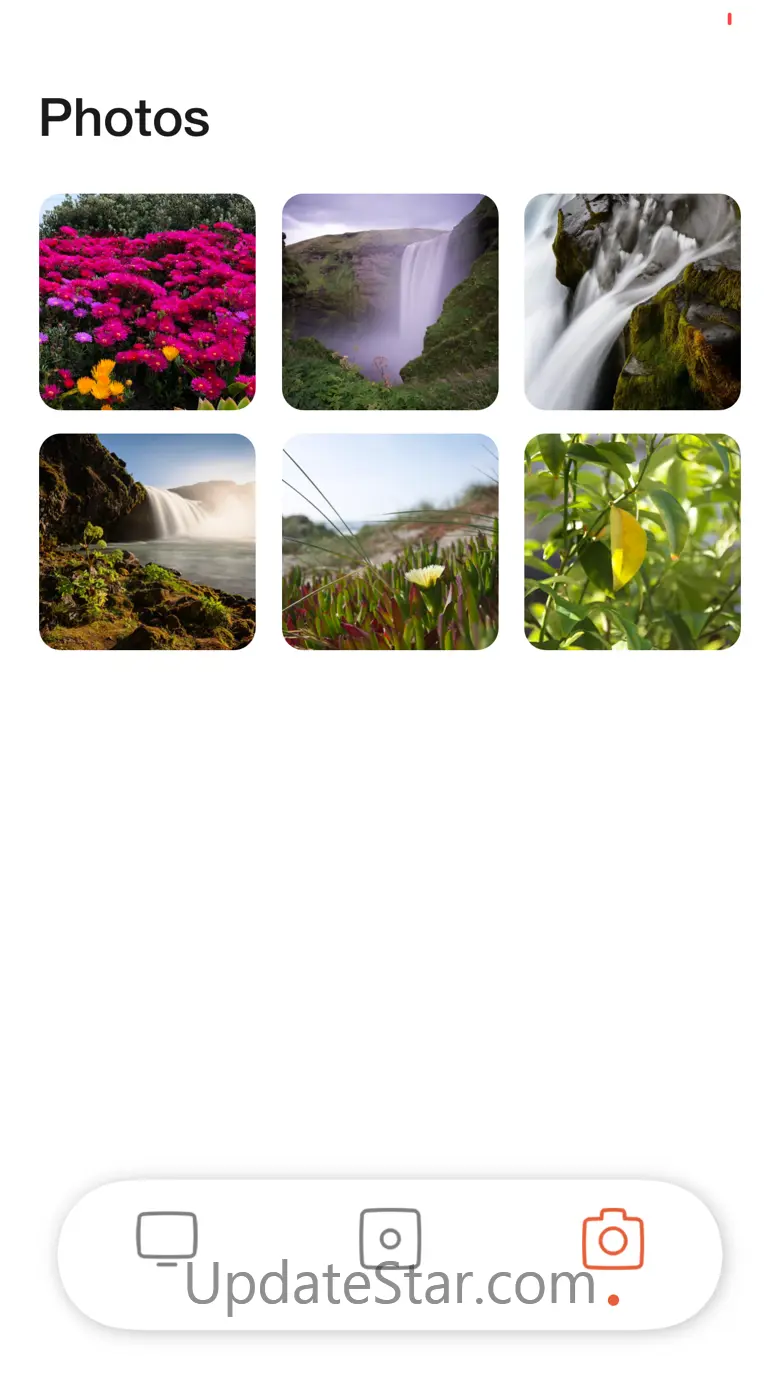Switch to the monitor screen tab
Screen dimensions: 780x1387
coord(167,1239)
